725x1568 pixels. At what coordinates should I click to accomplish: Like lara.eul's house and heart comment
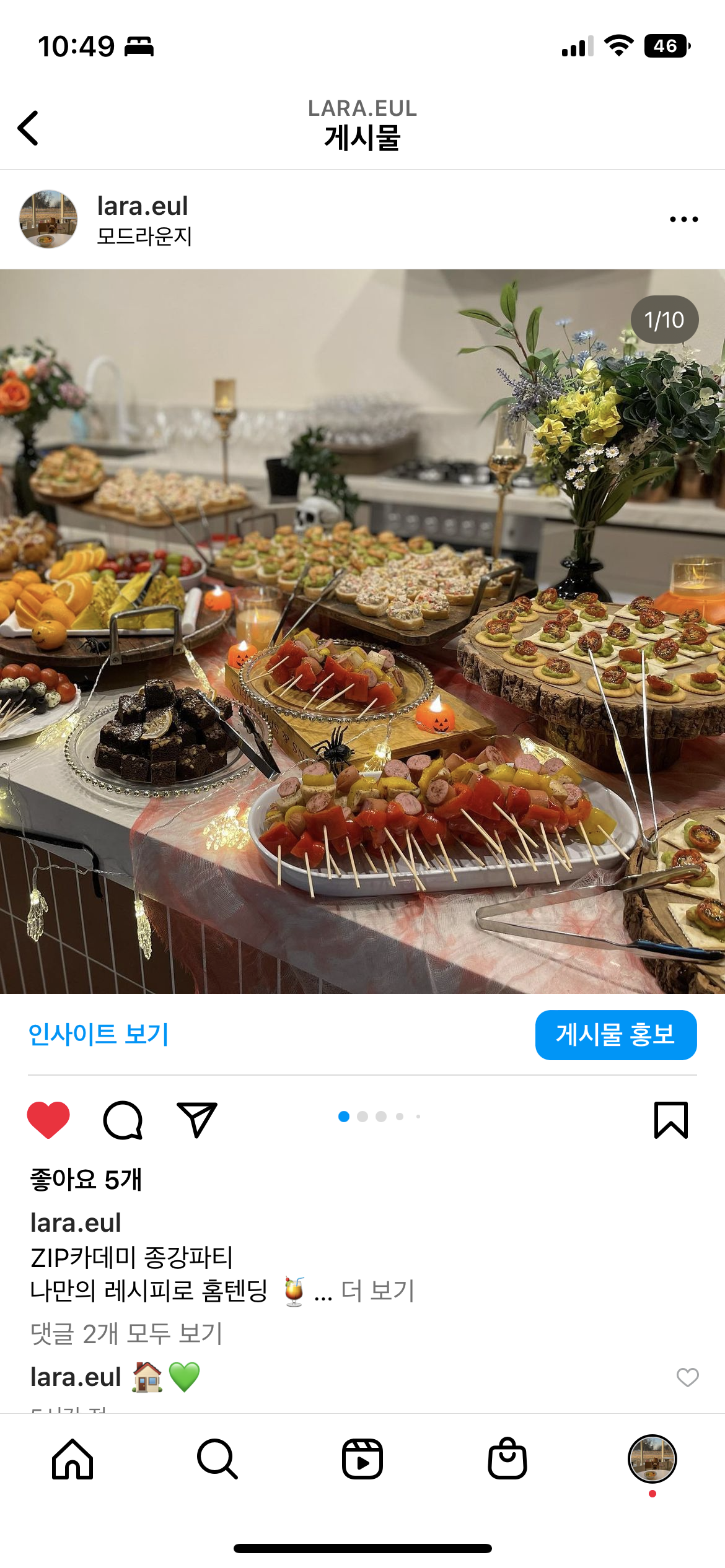point(687,1377)
